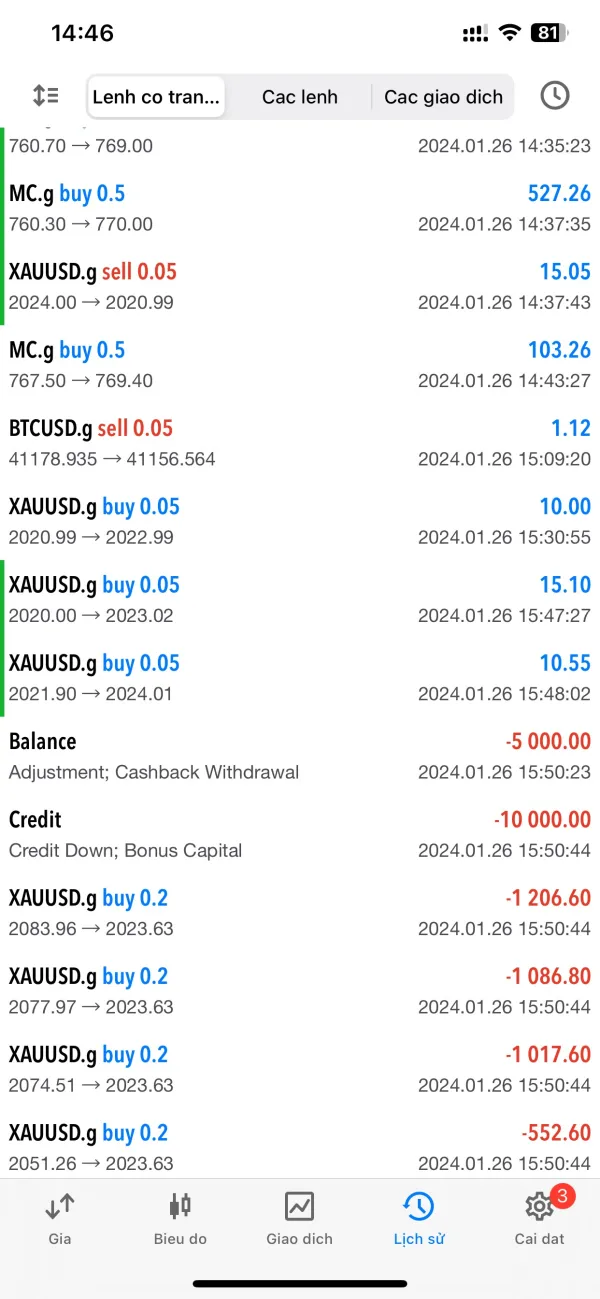Open the Credit Down Bonus Capital entry

click(x=300, y=834)
